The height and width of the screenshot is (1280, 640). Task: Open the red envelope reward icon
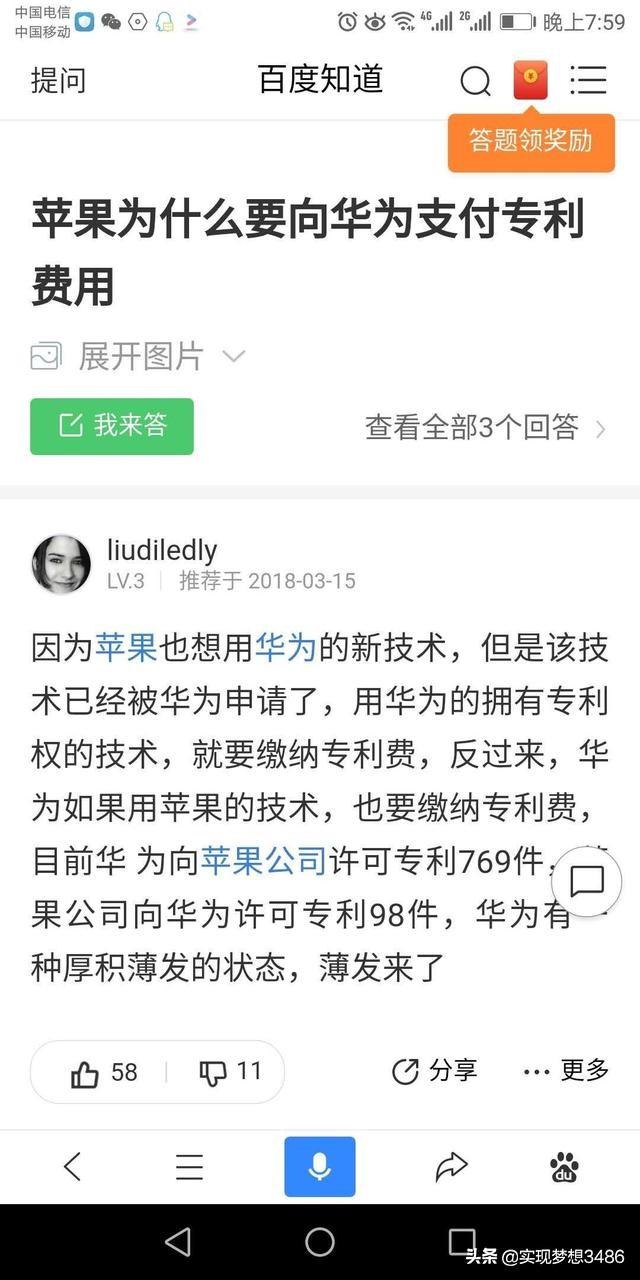pos(531,80)
